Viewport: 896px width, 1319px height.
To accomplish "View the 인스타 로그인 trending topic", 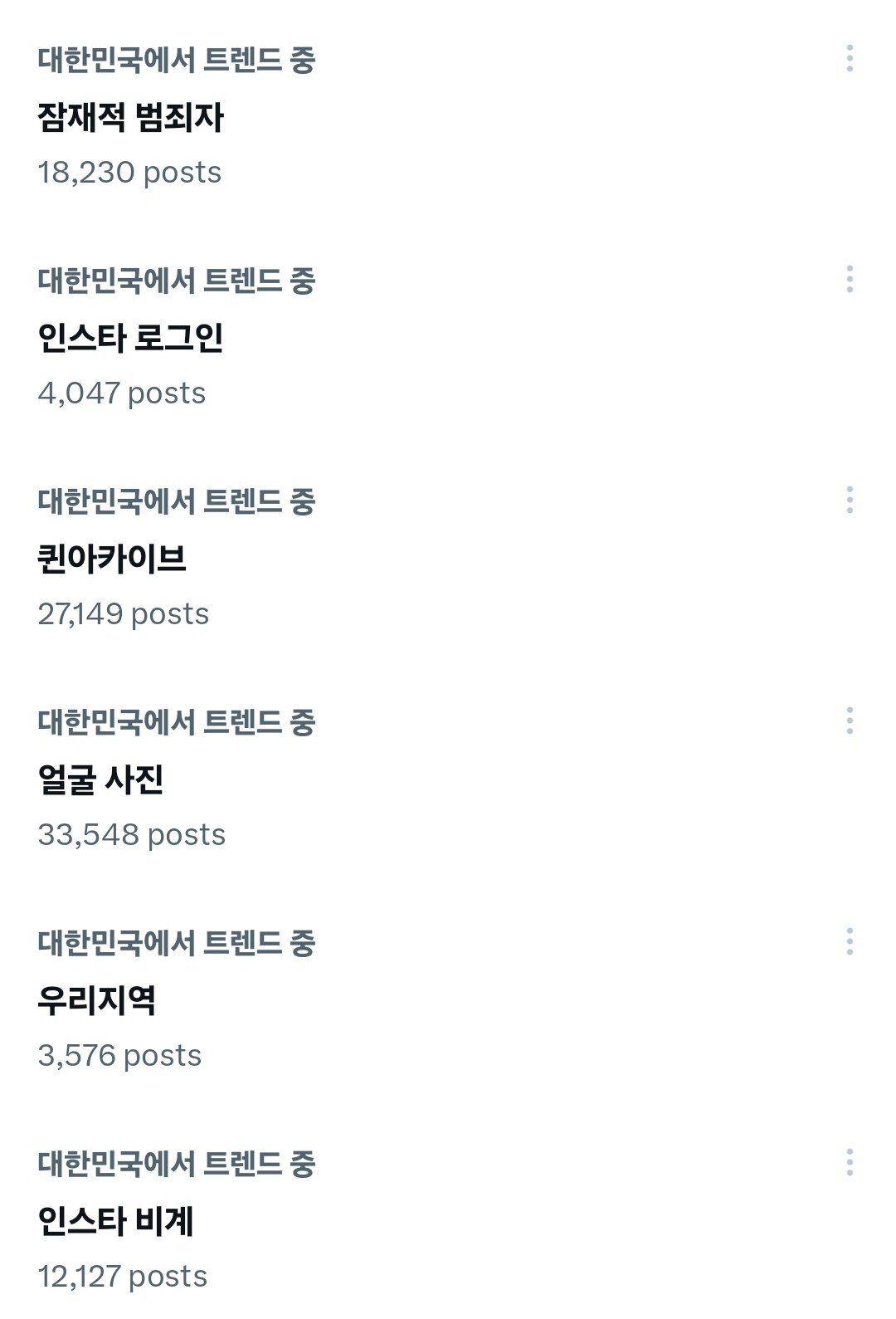I will [131, 339].
